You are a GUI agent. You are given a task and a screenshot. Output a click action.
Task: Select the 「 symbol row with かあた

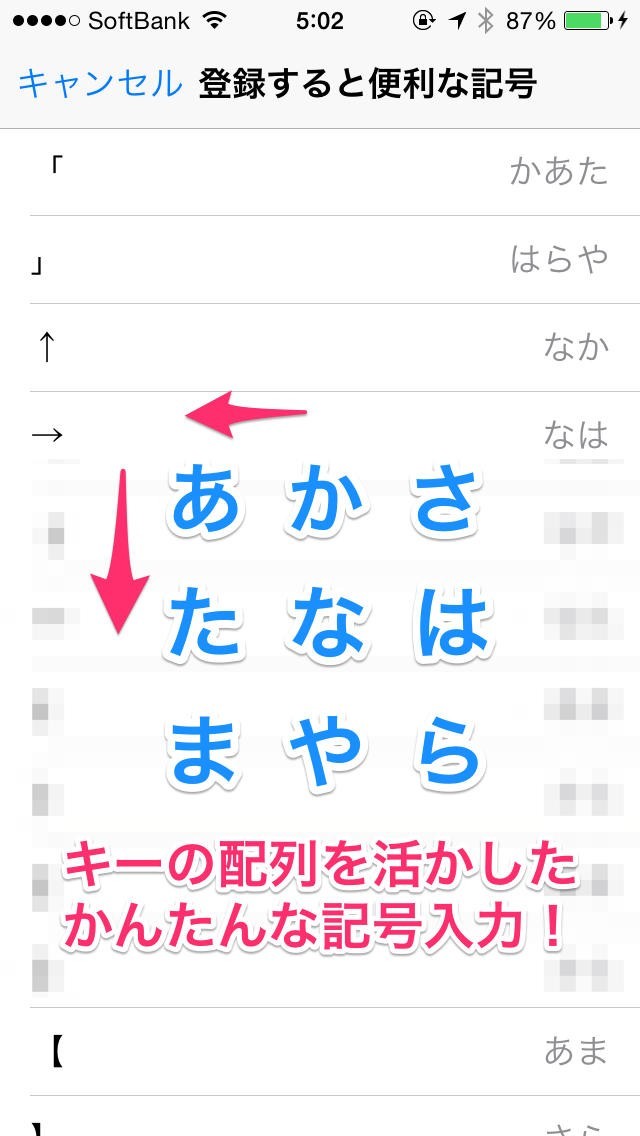click(x=320, y=172)
